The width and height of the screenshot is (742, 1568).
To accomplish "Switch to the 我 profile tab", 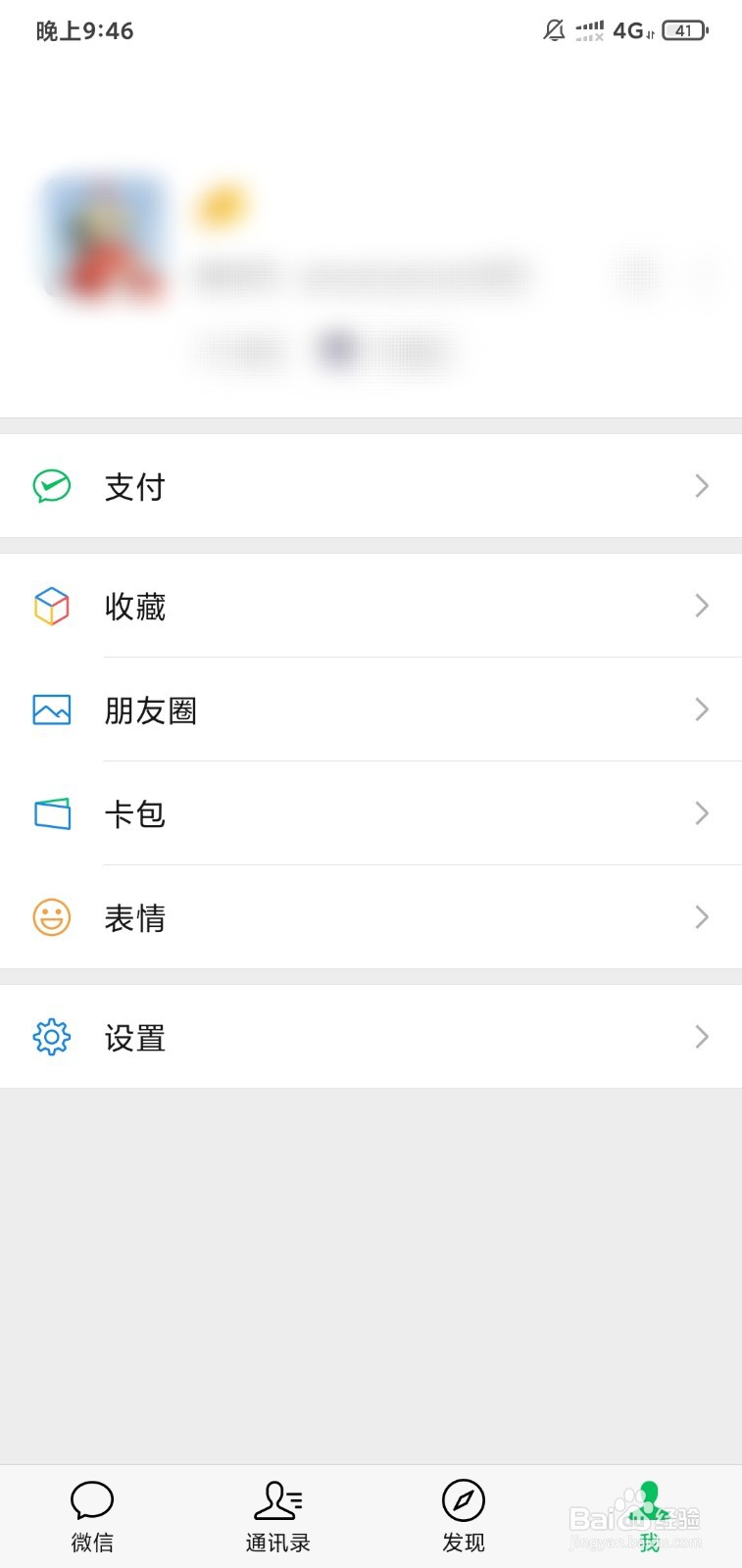I will [x=649, y=1514].
